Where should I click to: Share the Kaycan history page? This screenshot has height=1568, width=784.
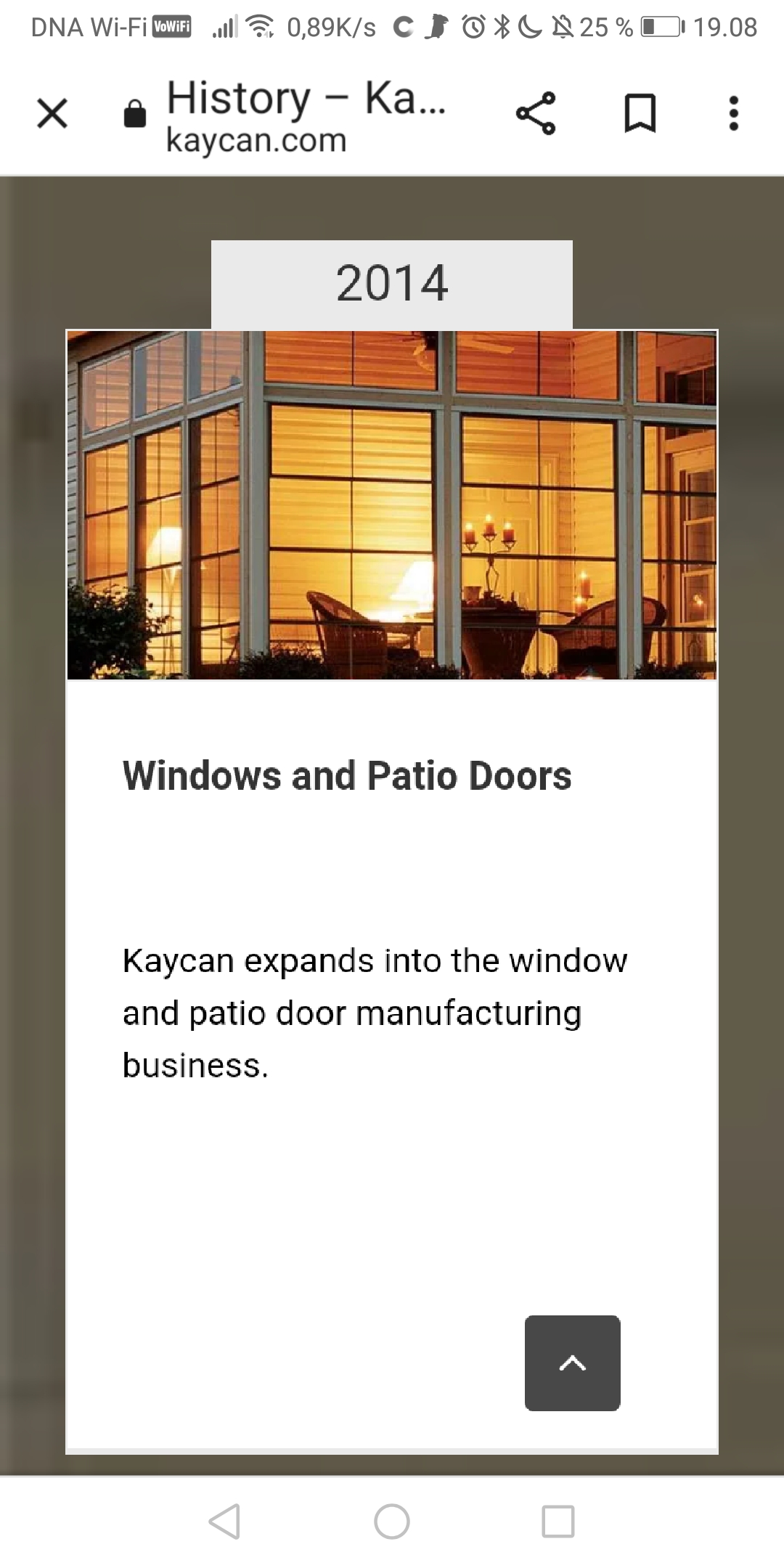click(536, 113)
